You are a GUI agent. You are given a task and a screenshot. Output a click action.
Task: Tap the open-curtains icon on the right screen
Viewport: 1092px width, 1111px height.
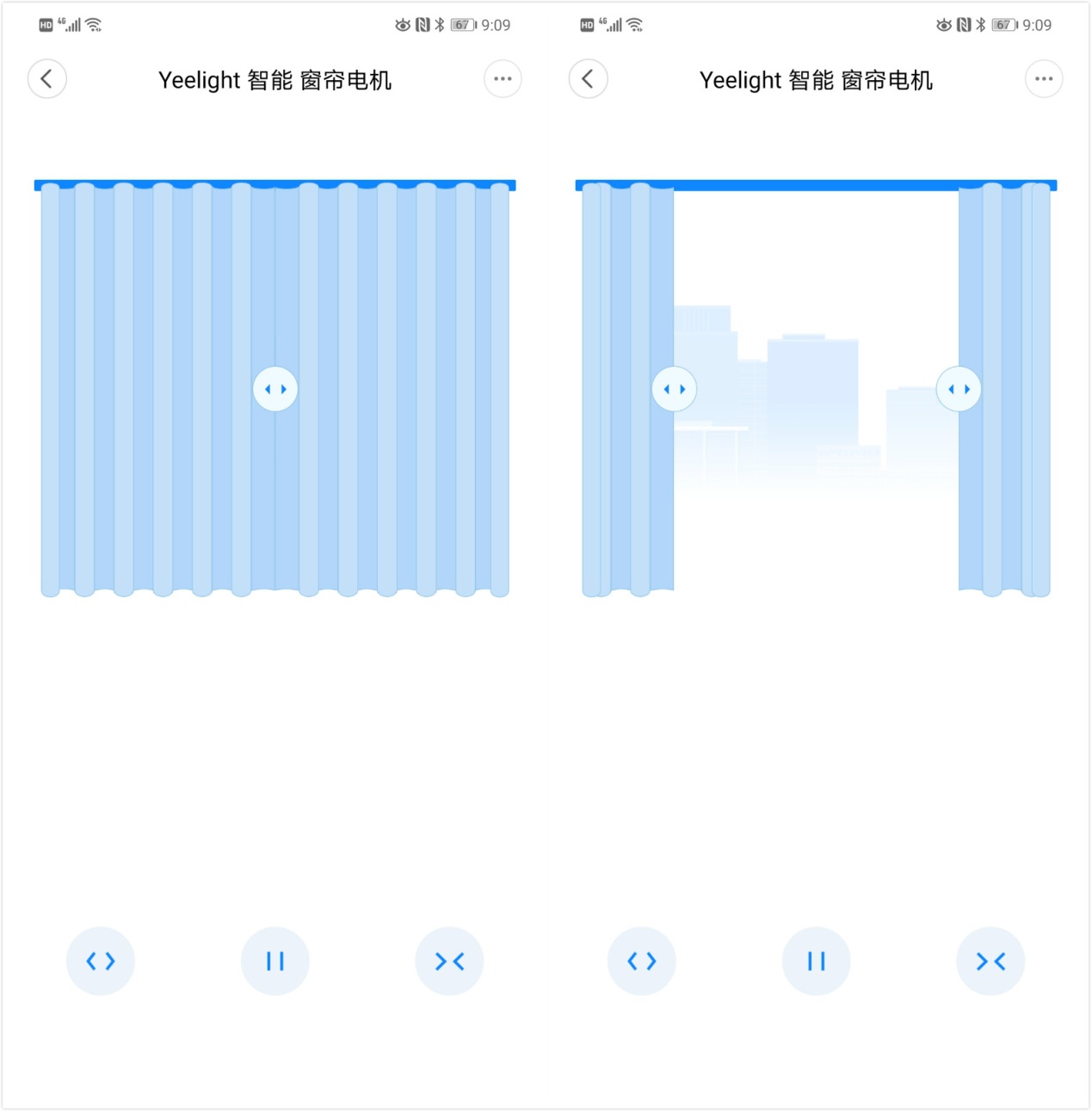coord(642,961)
